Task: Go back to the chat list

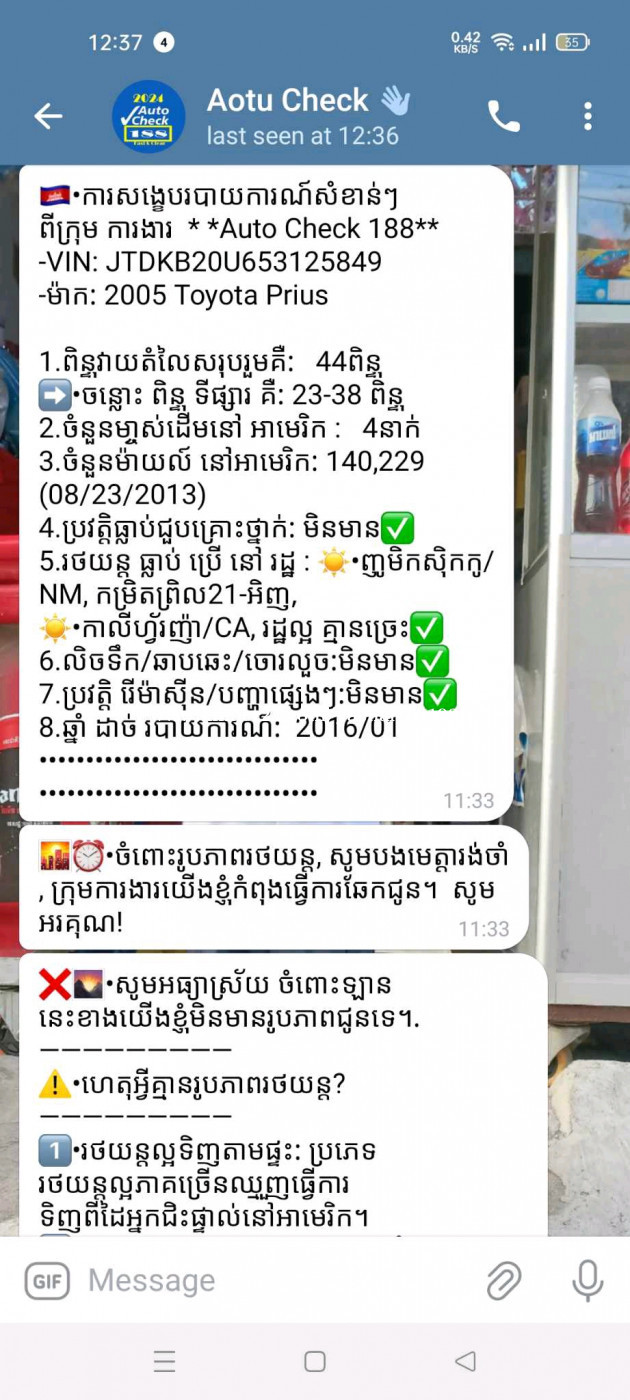Action: click(48, 117)
